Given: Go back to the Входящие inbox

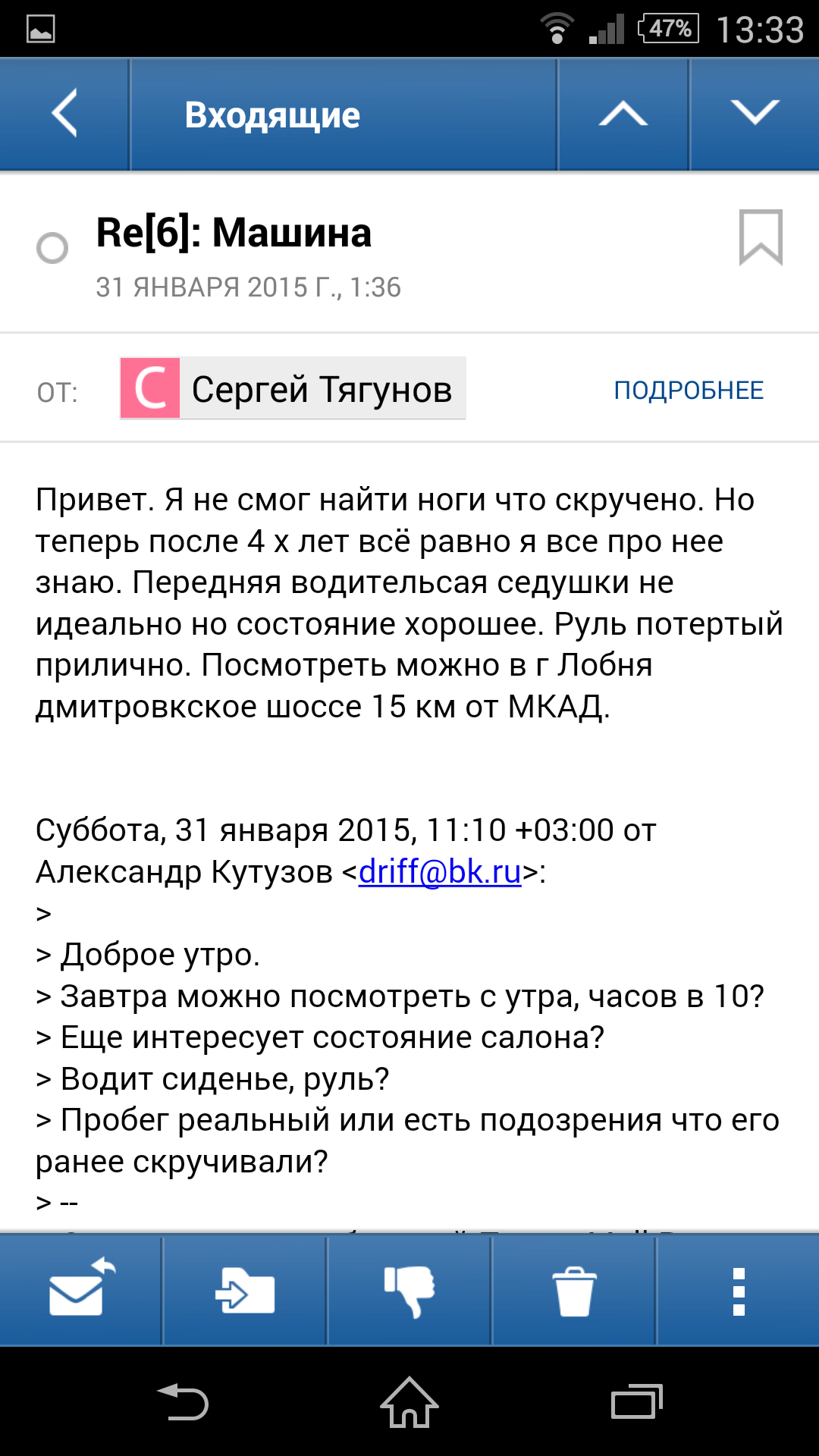Looking at the screenshot, I should 64,114.
